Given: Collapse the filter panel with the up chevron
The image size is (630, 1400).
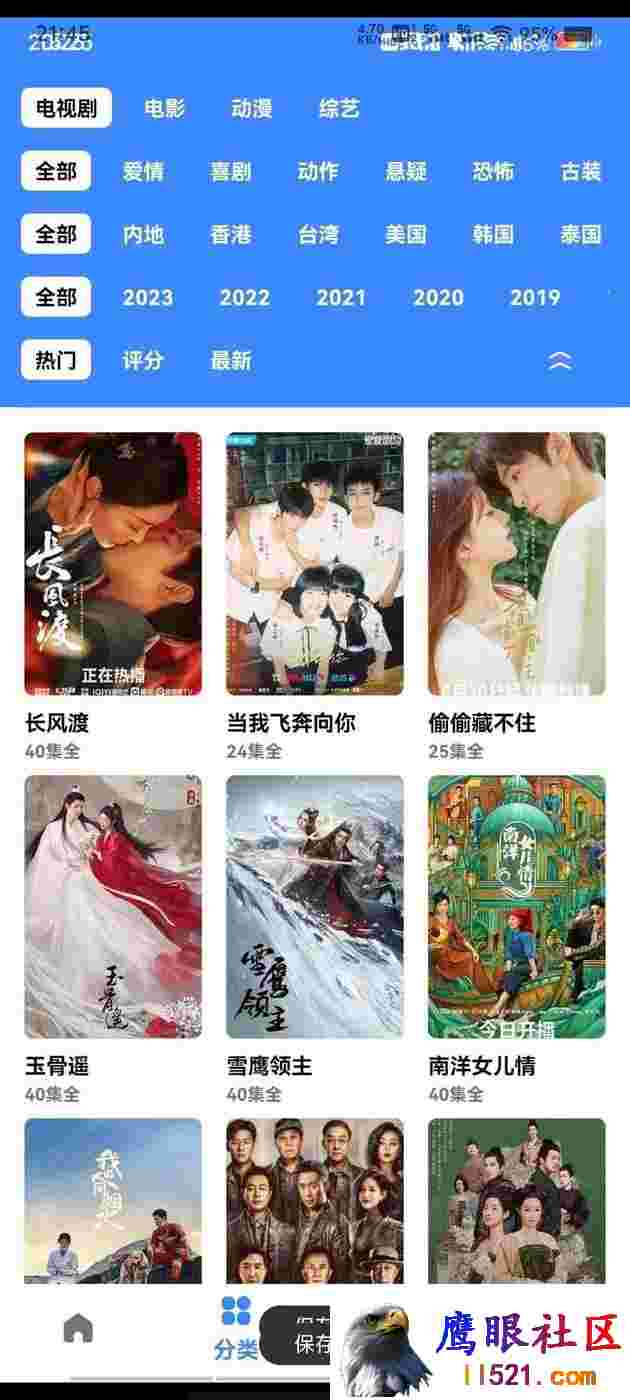Looking at the screenshot, I should 561,361.
